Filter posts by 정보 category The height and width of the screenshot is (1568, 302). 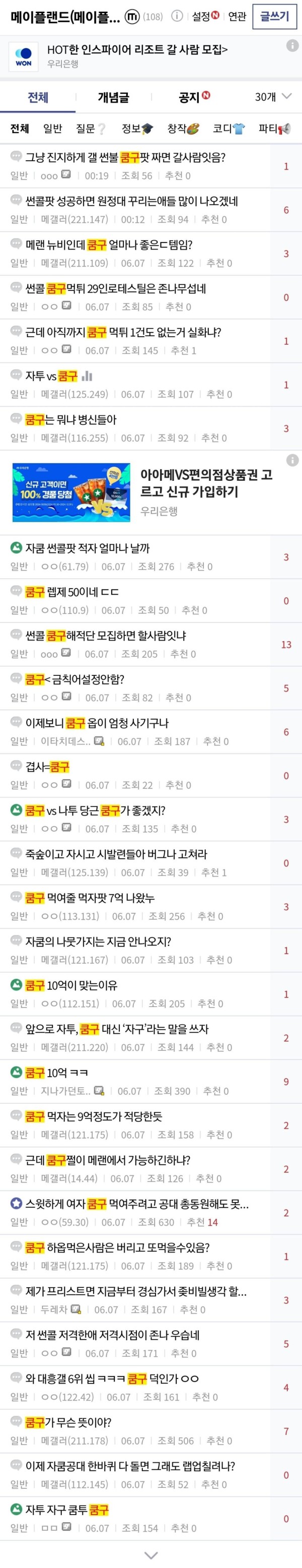(x=137, y=129)
